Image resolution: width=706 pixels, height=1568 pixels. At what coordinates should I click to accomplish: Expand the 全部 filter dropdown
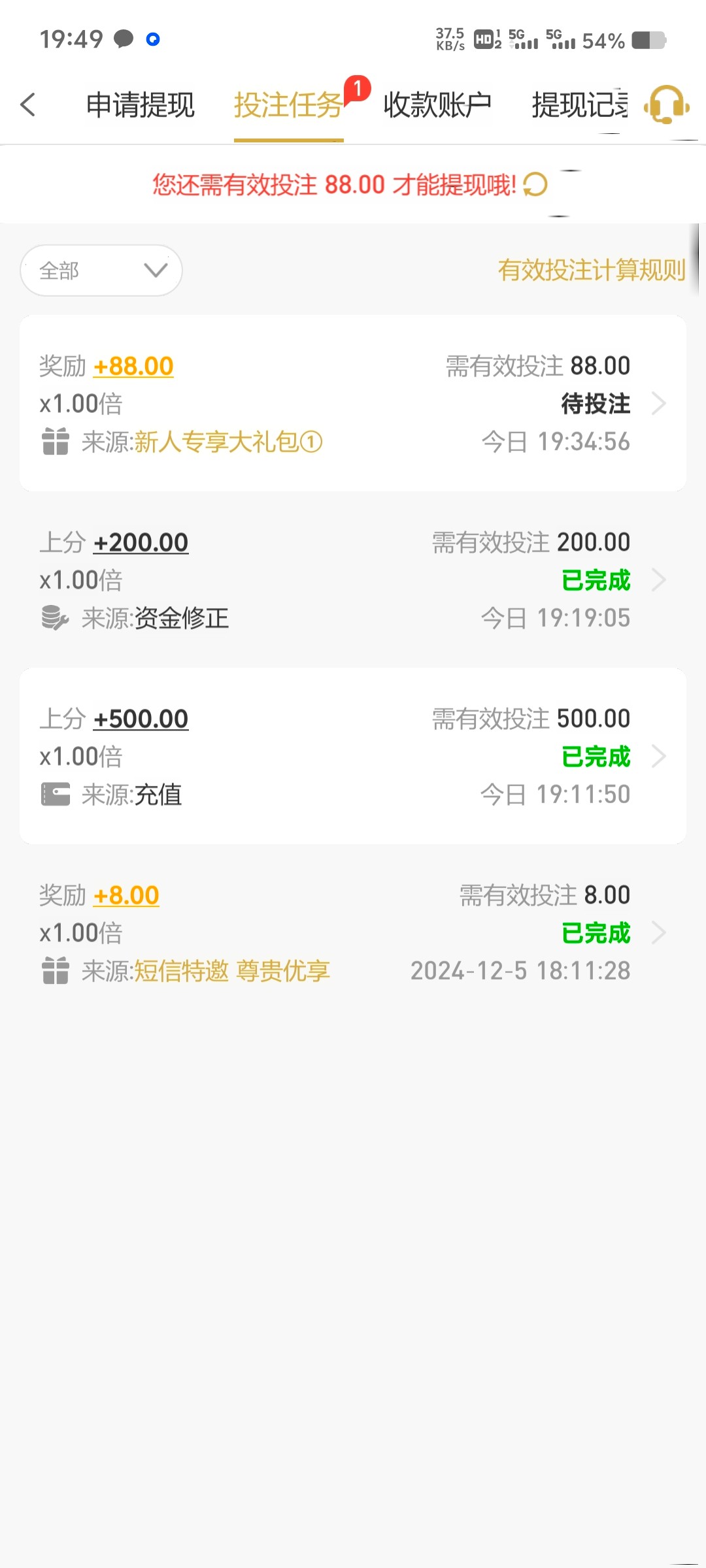[x=101, y=270]
